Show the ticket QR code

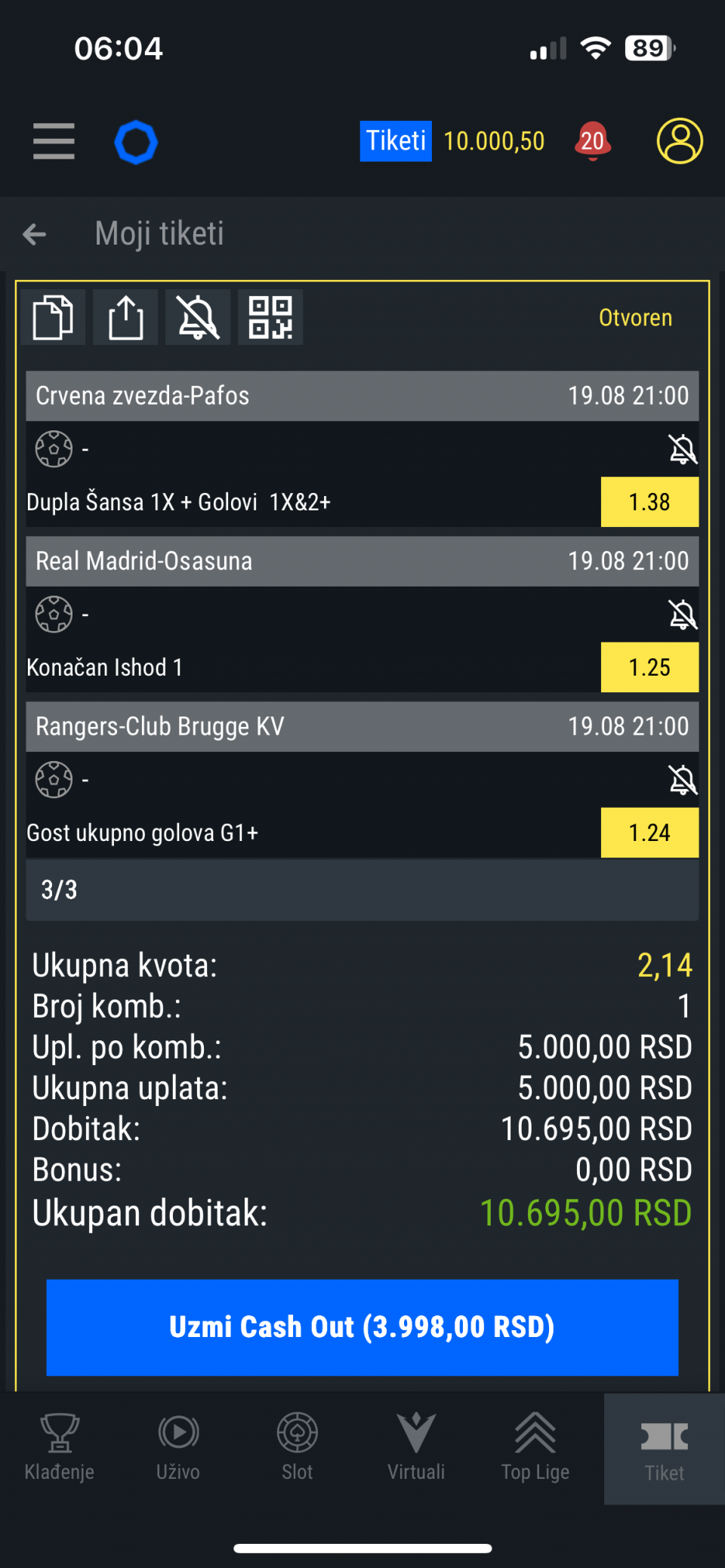270,317
